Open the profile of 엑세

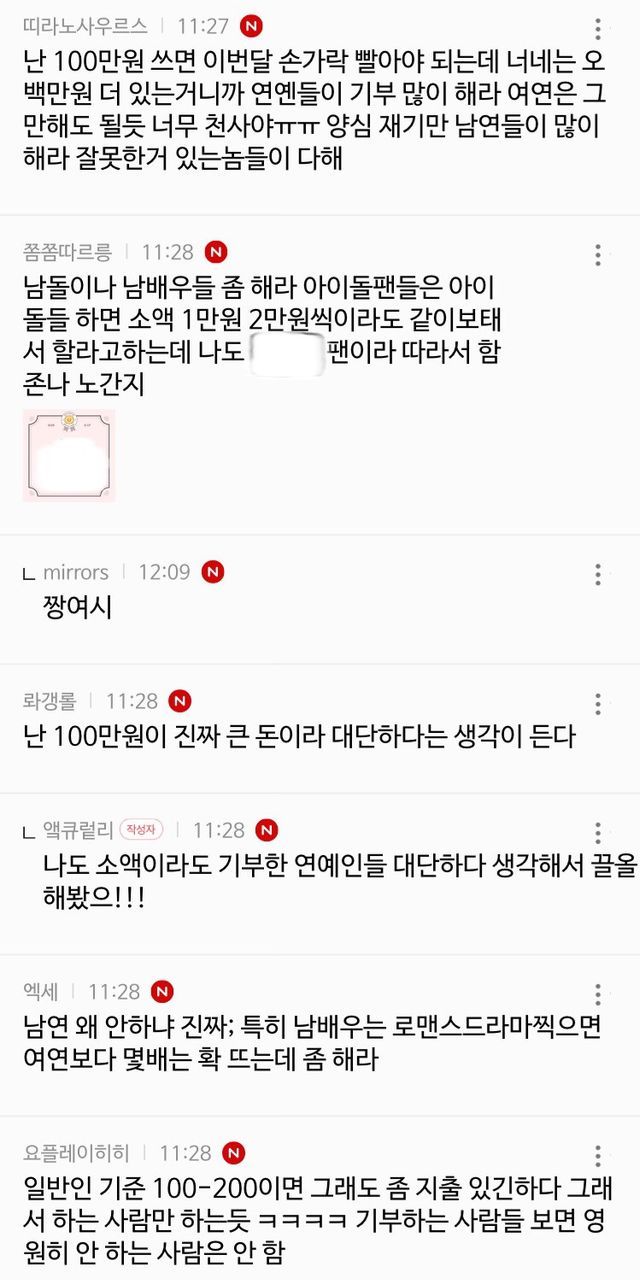click(x=41, y=992)
